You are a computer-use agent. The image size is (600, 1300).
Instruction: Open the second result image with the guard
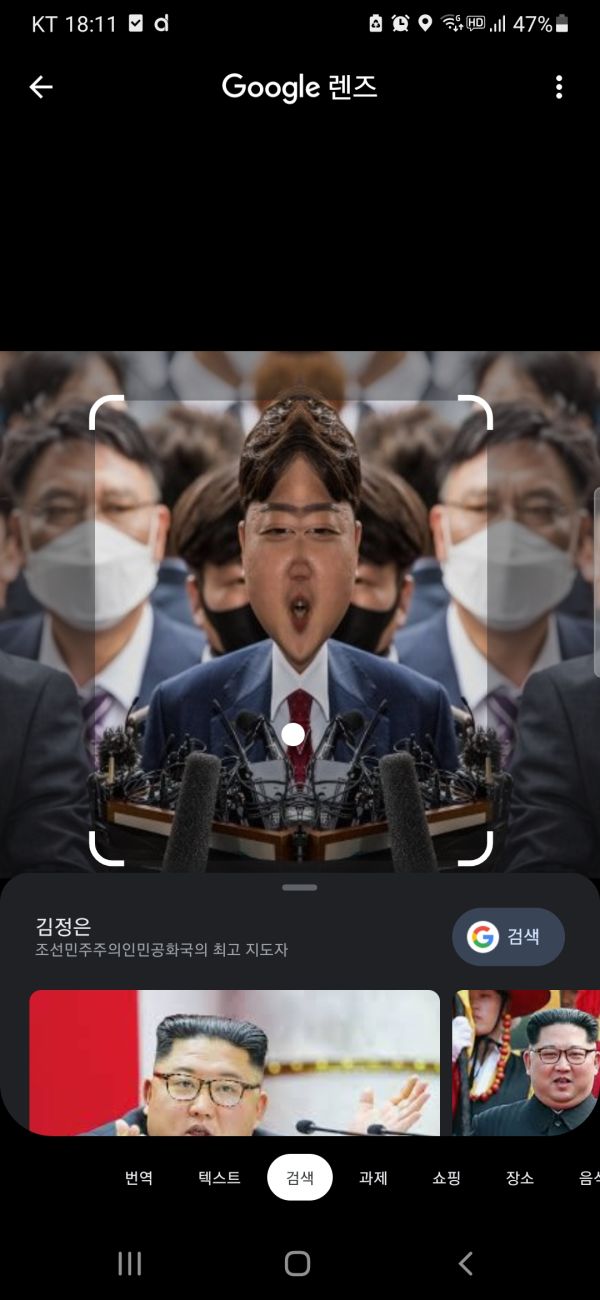[525, 1062]
